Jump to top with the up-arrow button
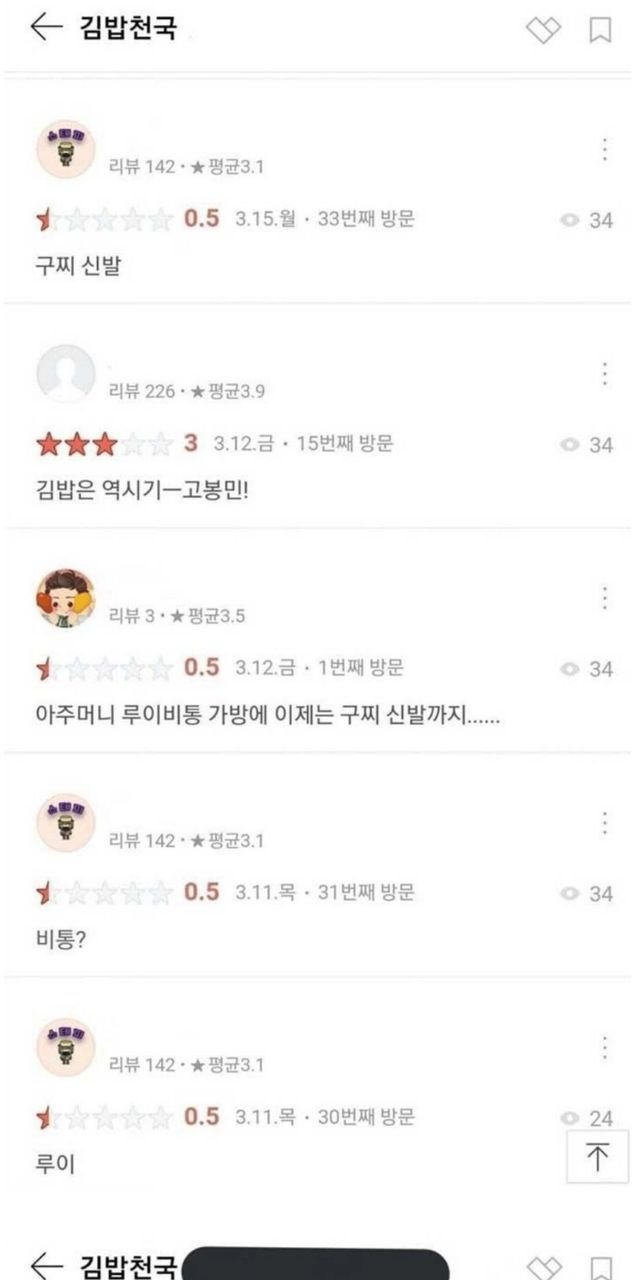 [x=597, y=1157]
